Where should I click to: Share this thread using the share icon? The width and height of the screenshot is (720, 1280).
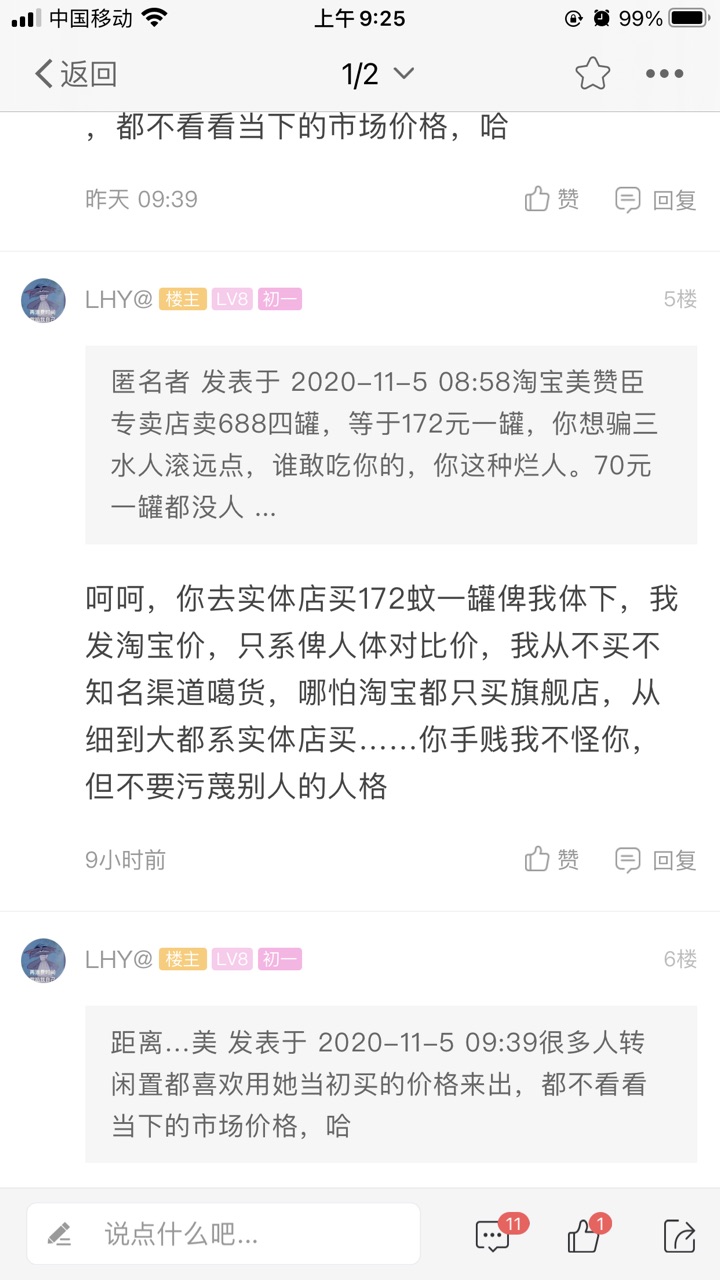pyautogui.click(x=679, y=1236)
